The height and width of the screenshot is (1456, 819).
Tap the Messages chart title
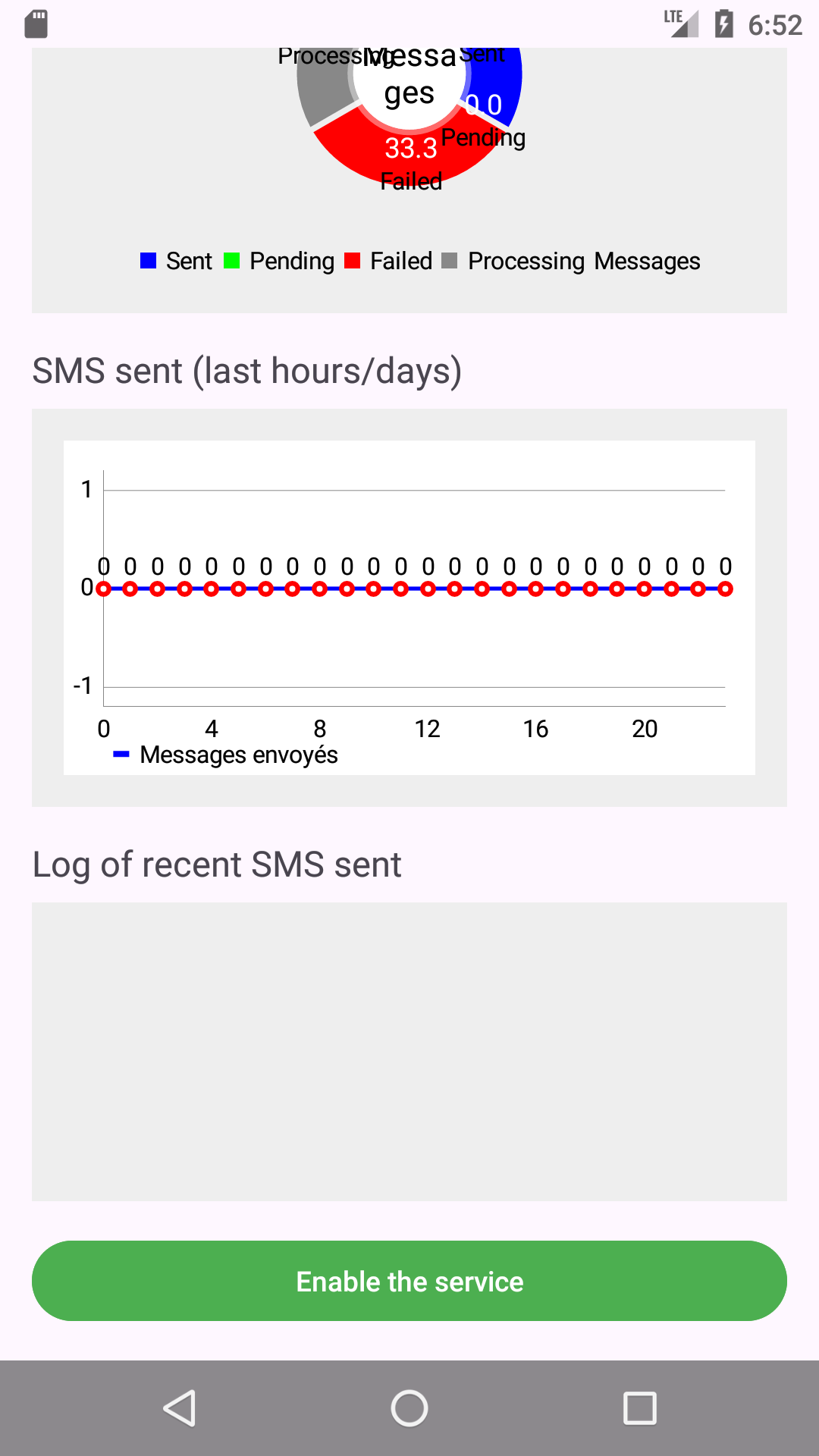coord(409,74)
